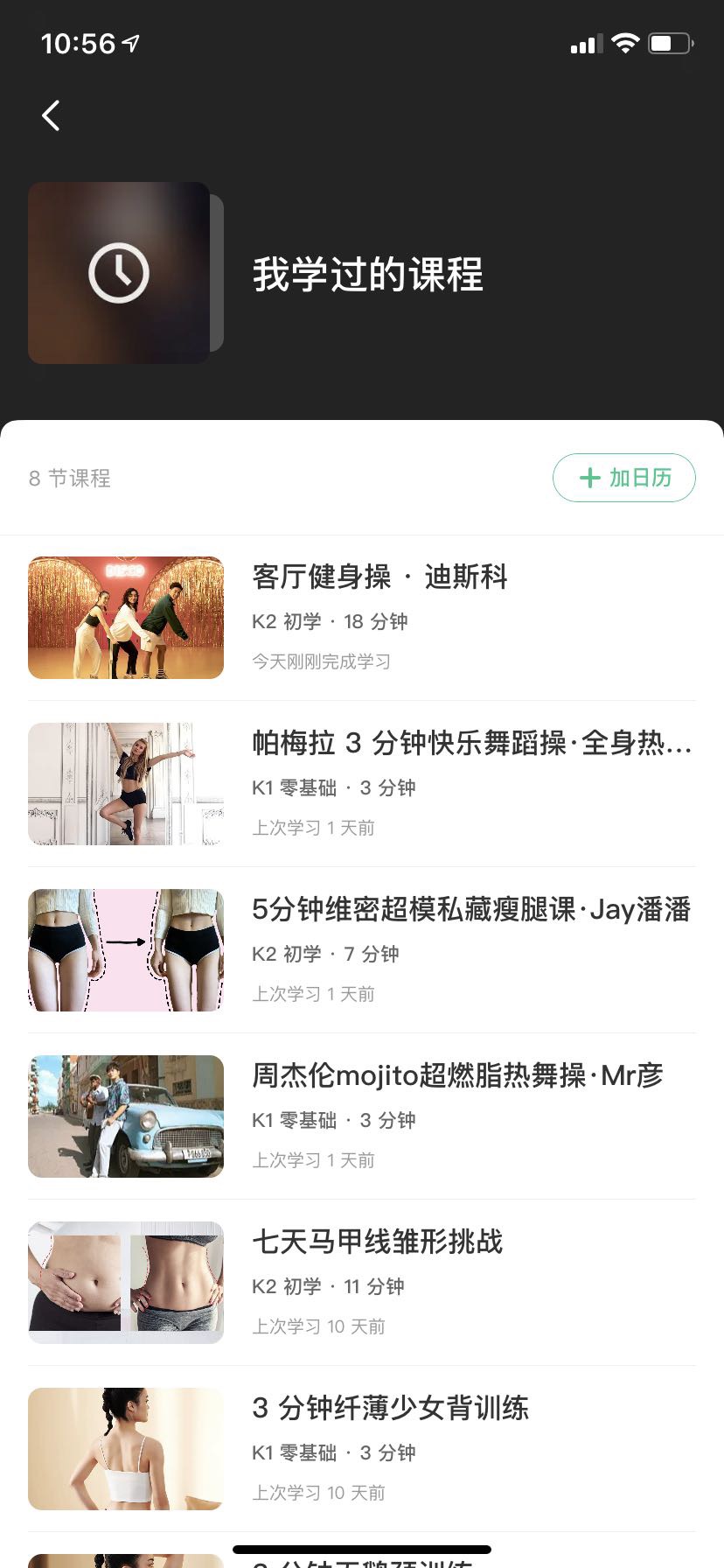The image size is (724, 1568).
Task: Open 周杰伦mojito超燃脂热舞操 course
Action: tap(456, 1076)
